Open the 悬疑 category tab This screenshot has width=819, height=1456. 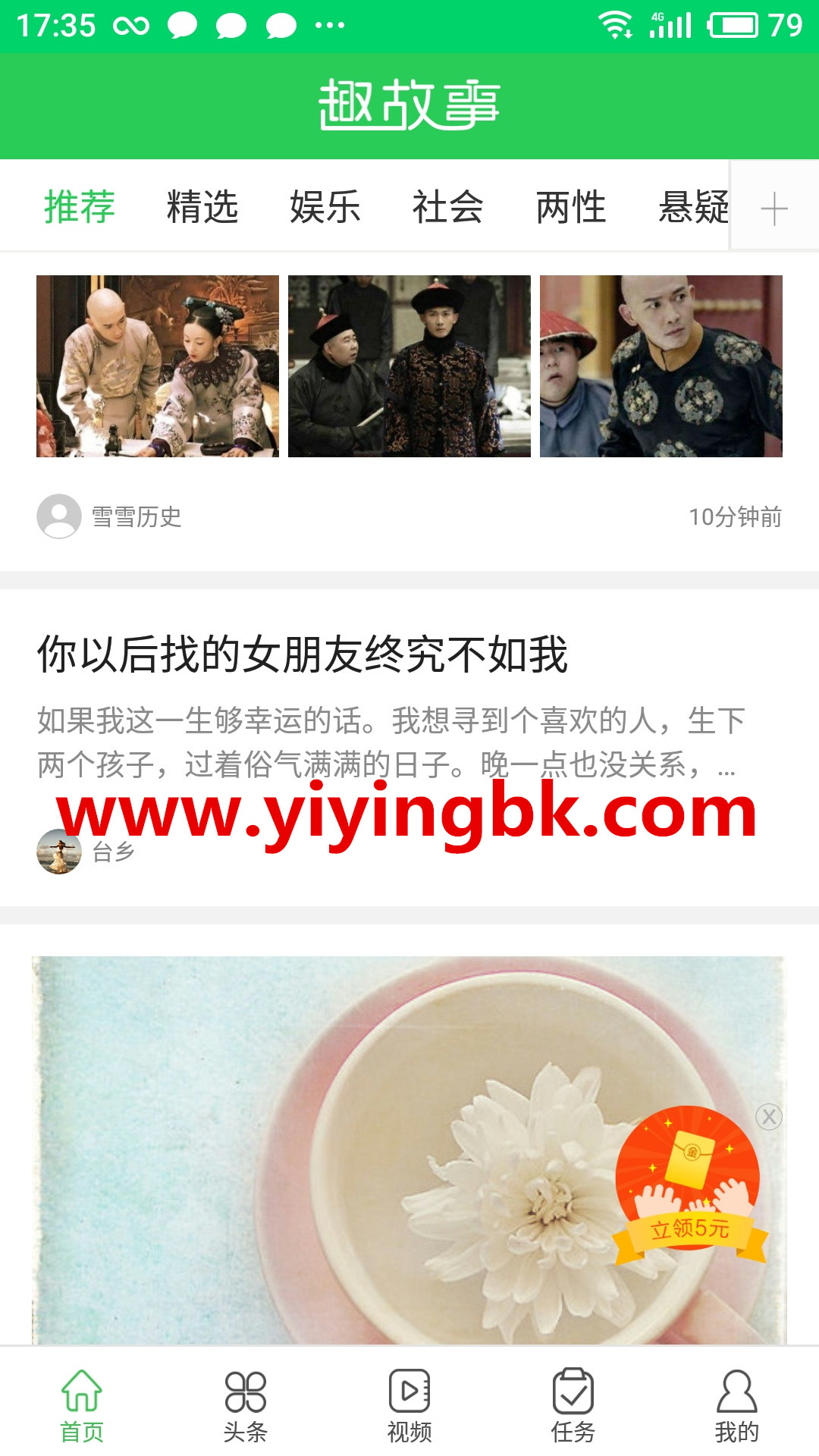coord(692,207)
